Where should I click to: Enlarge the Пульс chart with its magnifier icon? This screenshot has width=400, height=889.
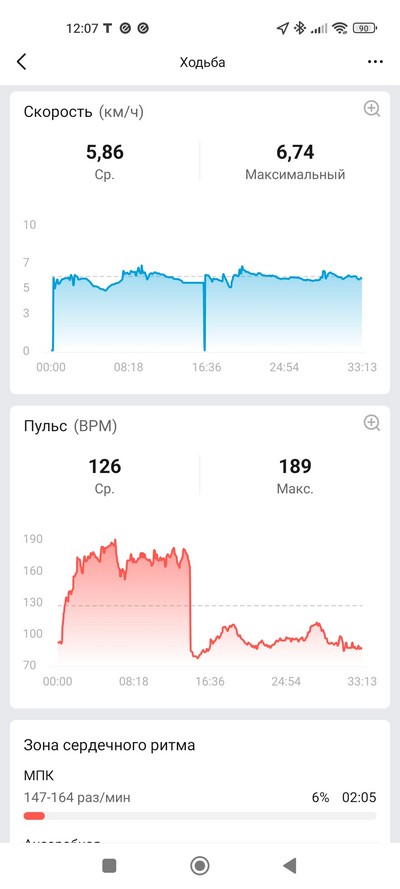tap(372, 423)
